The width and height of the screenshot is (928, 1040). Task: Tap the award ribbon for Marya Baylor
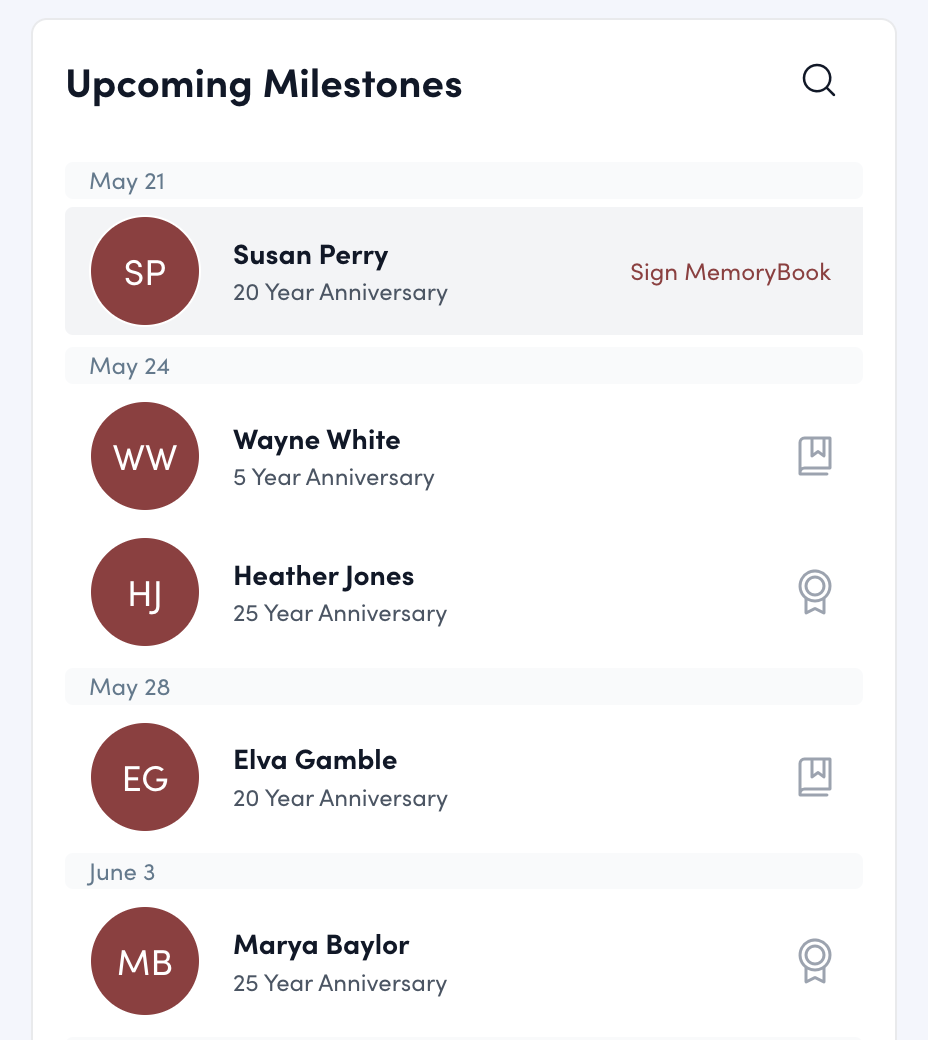[815, 961]
